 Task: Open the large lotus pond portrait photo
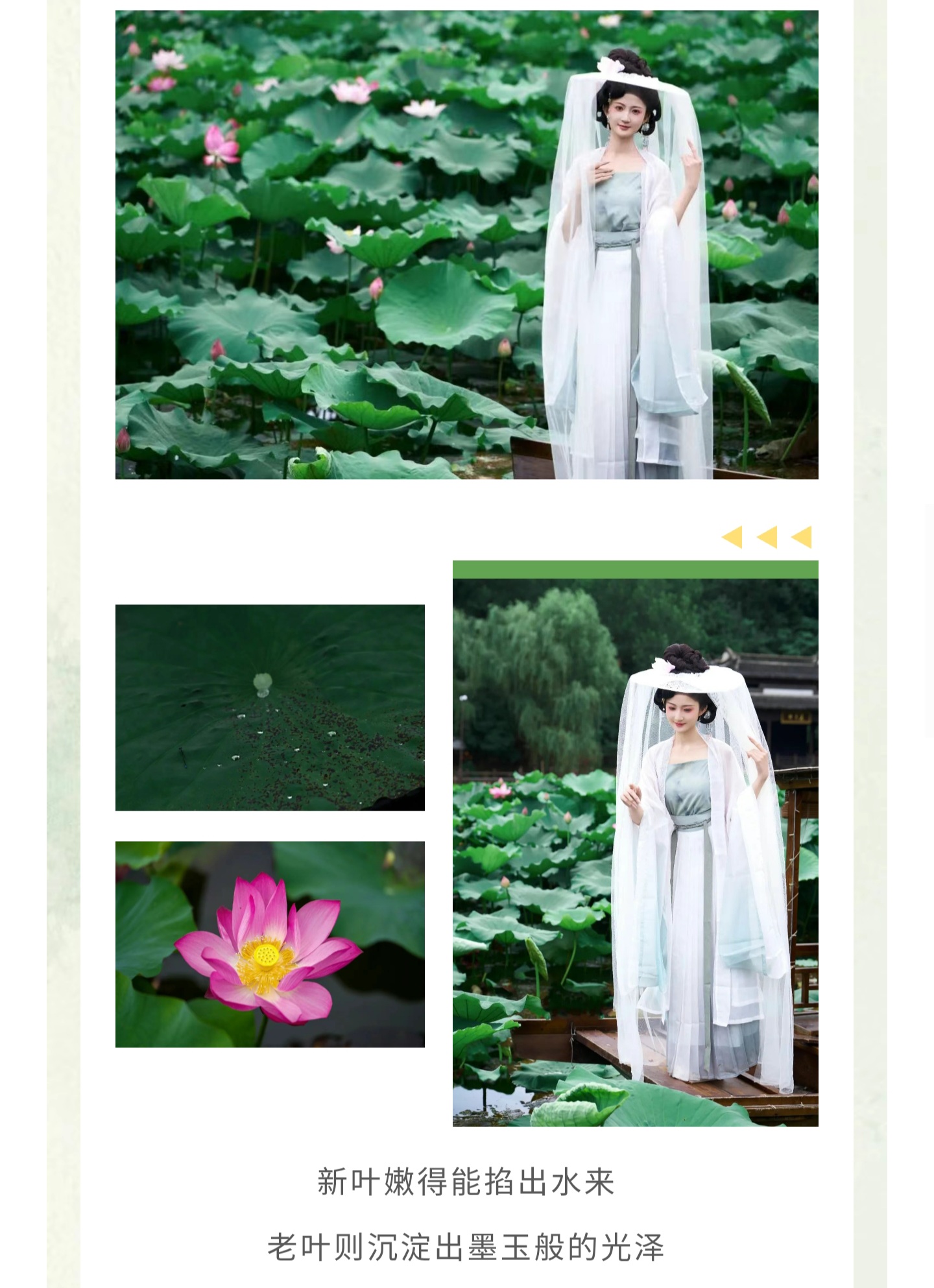(466, 244)
